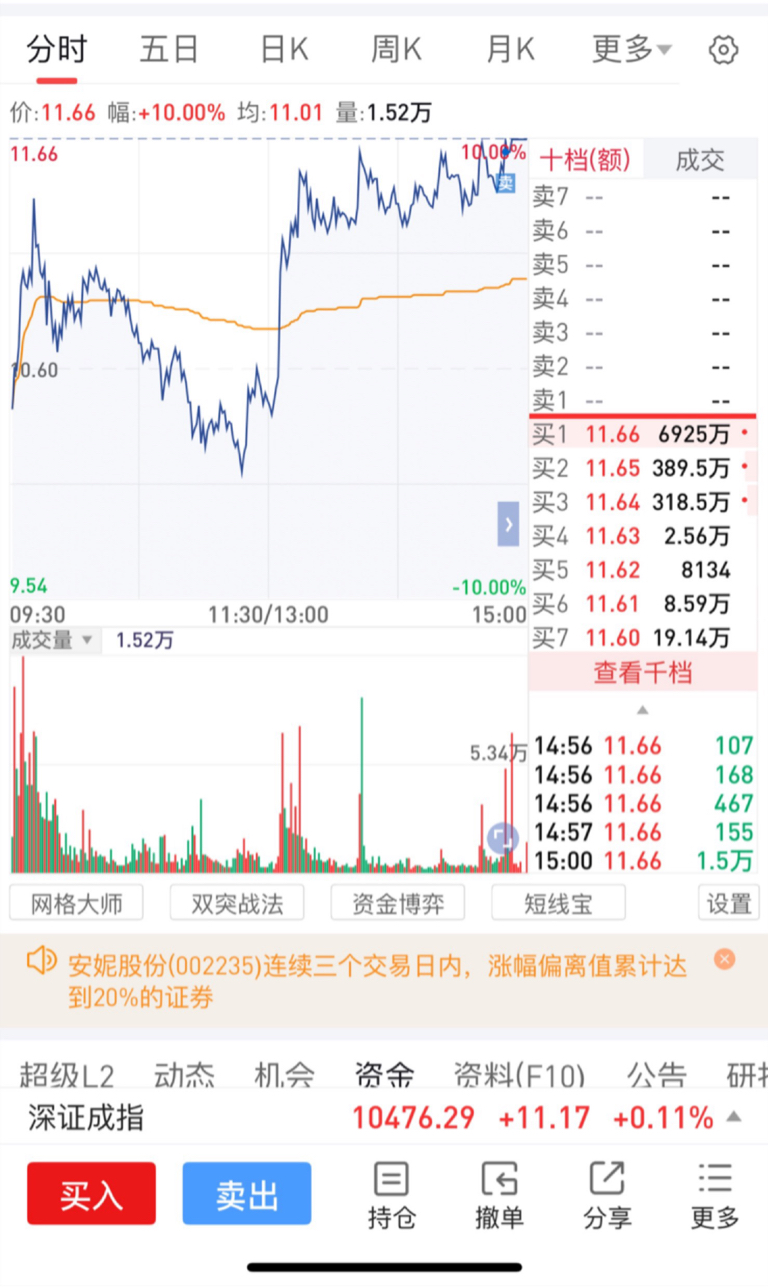This screenshot has height=1287, width=768.
Task: Switch to the 五日 chart tab
Action: (169, 49)
